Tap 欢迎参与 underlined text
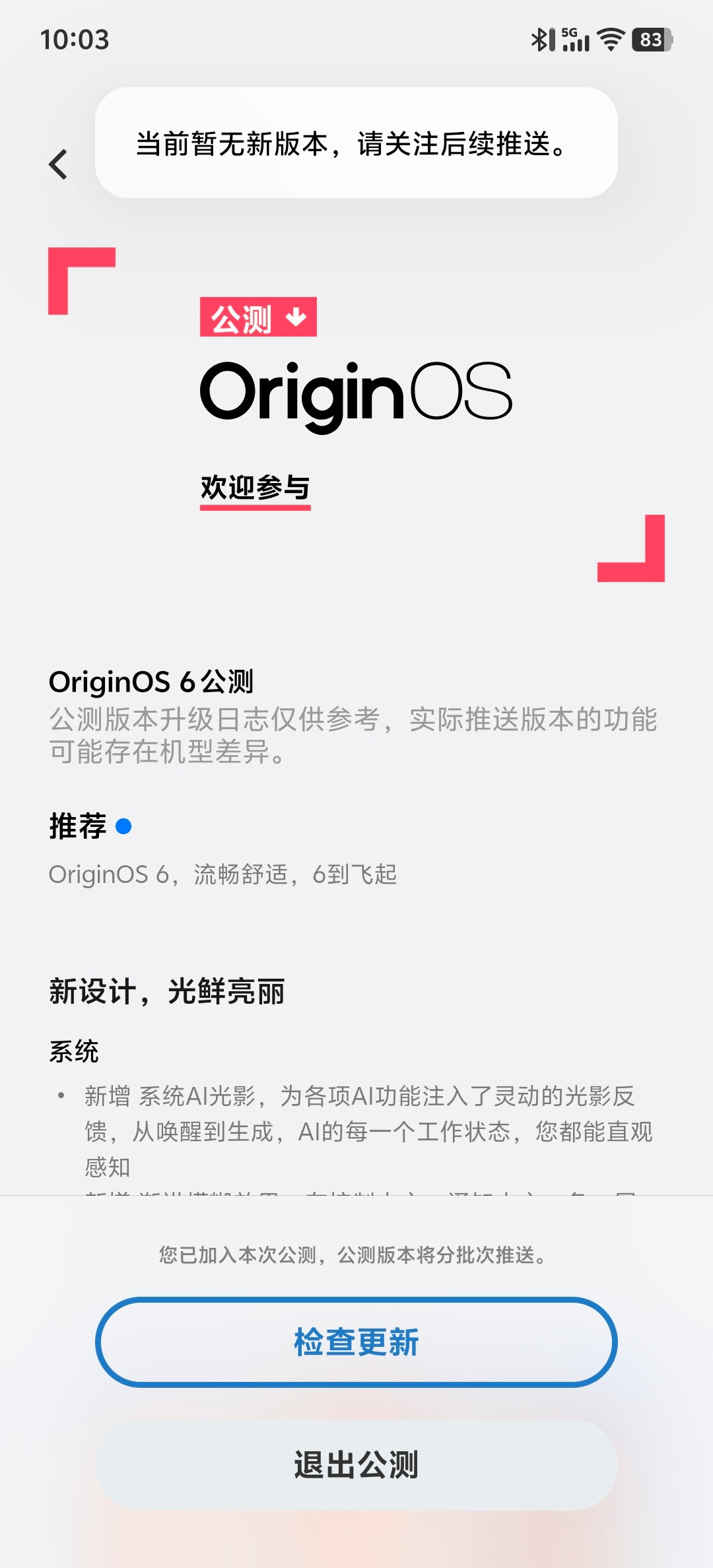 click(255, 486)
